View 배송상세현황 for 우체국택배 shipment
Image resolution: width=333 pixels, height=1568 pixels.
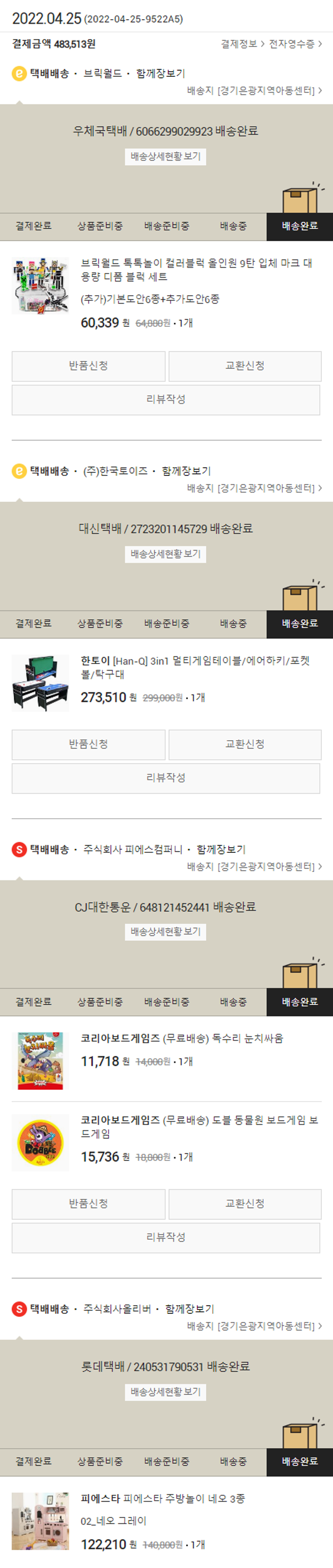[x=165, y=157]
